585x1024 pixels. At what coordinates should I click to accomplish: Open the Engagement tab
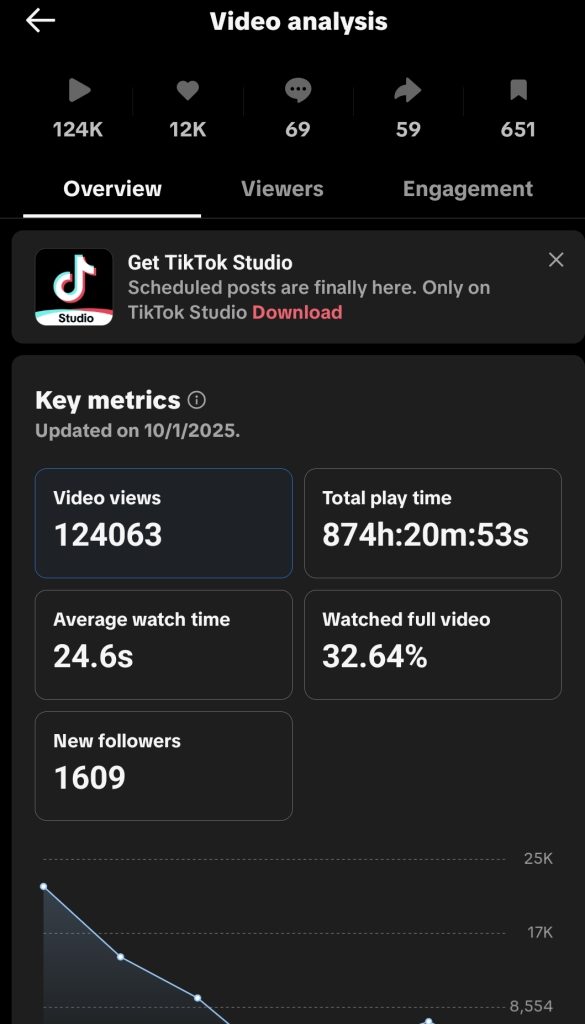coord(467,189)
